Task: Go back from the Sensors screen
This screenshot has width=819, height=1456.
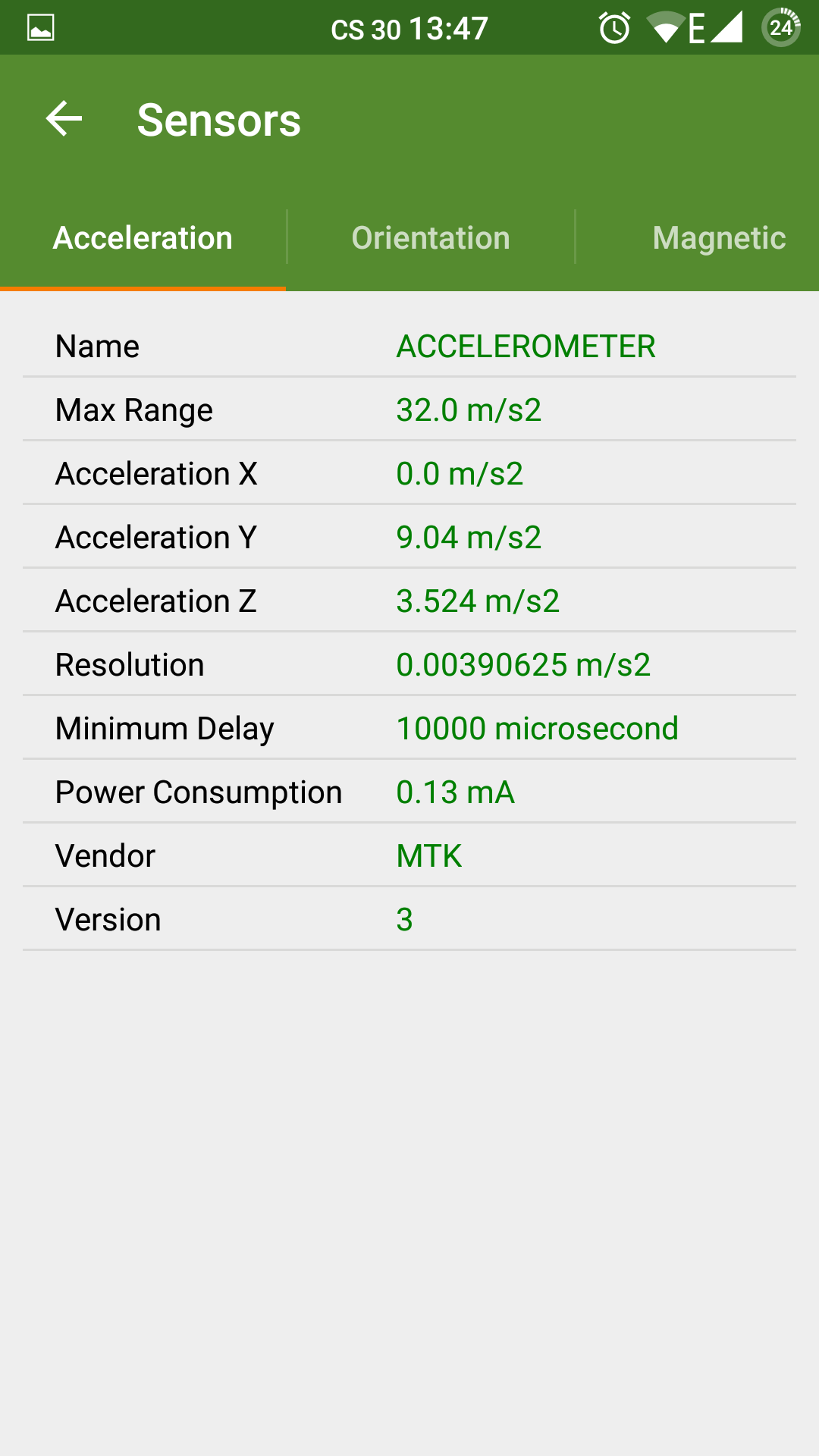Action: pos(64,119)
